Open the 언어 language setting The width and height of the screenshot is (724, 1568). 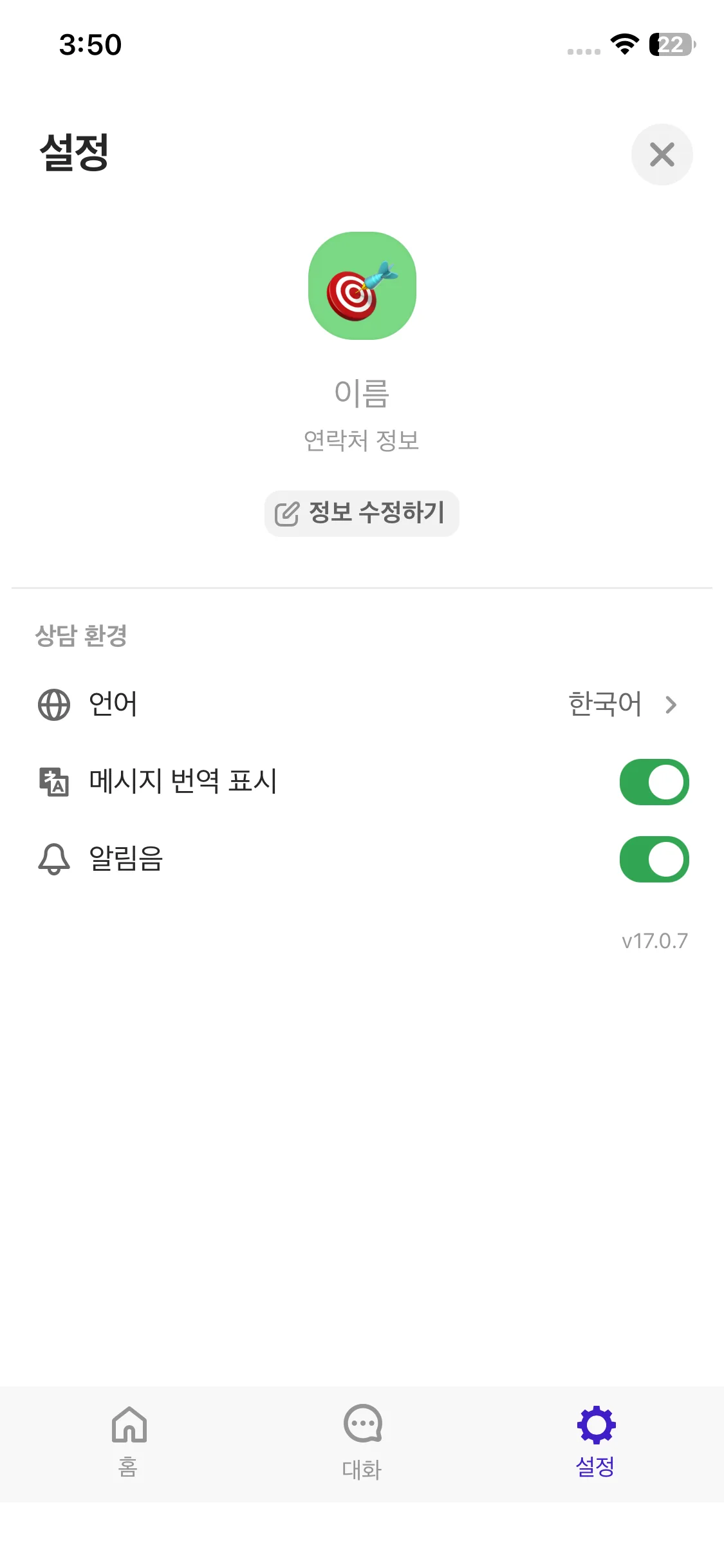[362, 704]
